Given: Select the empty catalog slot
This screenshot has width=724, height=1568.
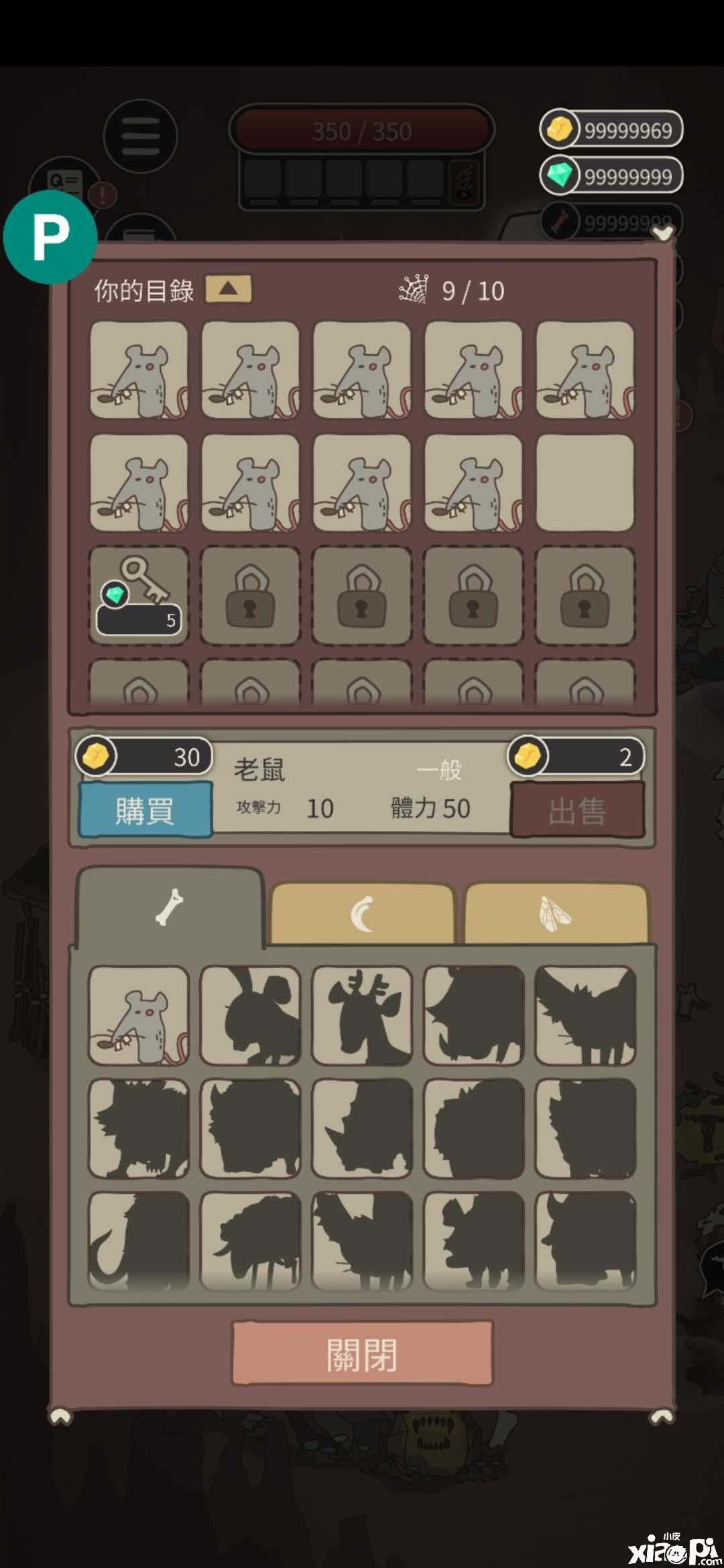Looking at the screenshot, I should [x=585, y=482].
